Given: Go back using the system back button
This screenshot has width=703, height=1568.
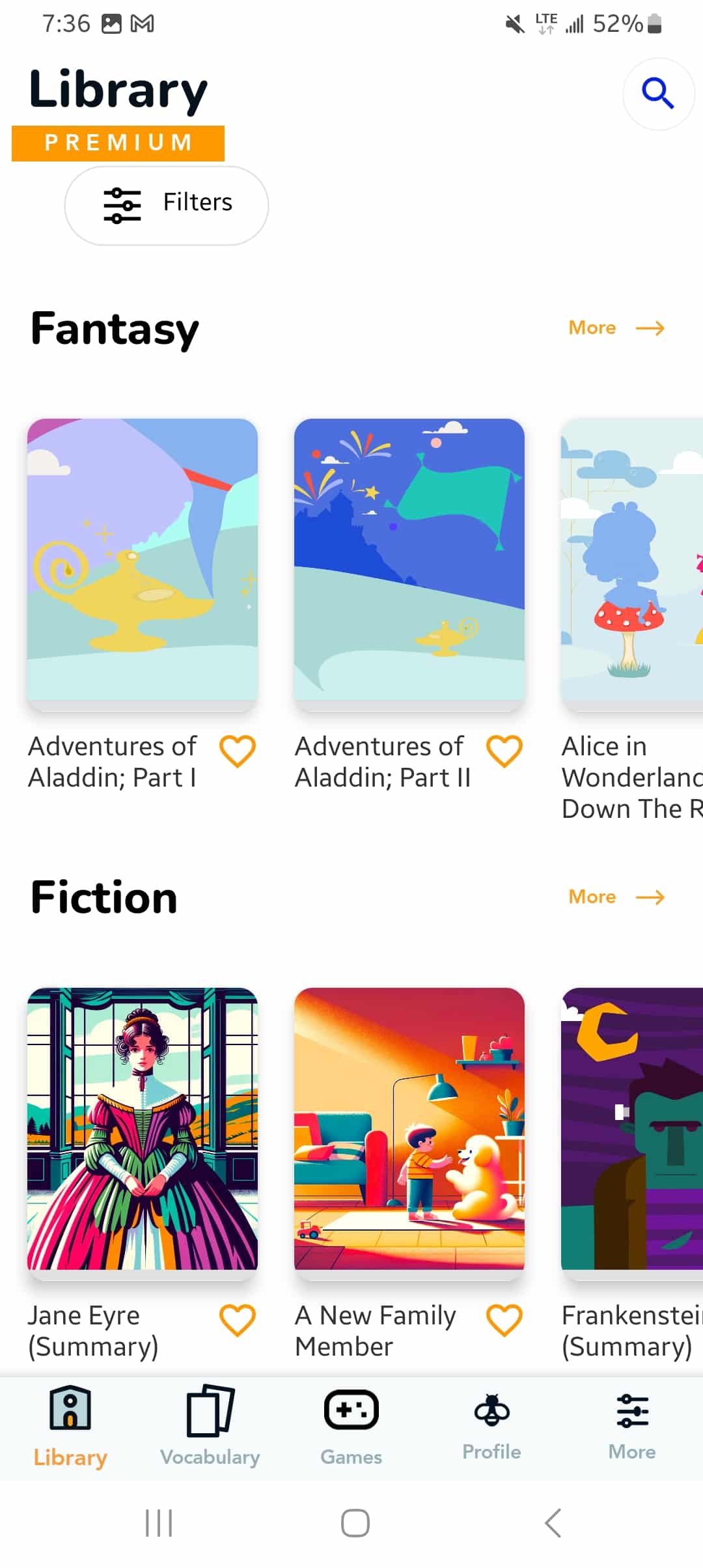Looking at the screenshot, I should coord(553,1523).
